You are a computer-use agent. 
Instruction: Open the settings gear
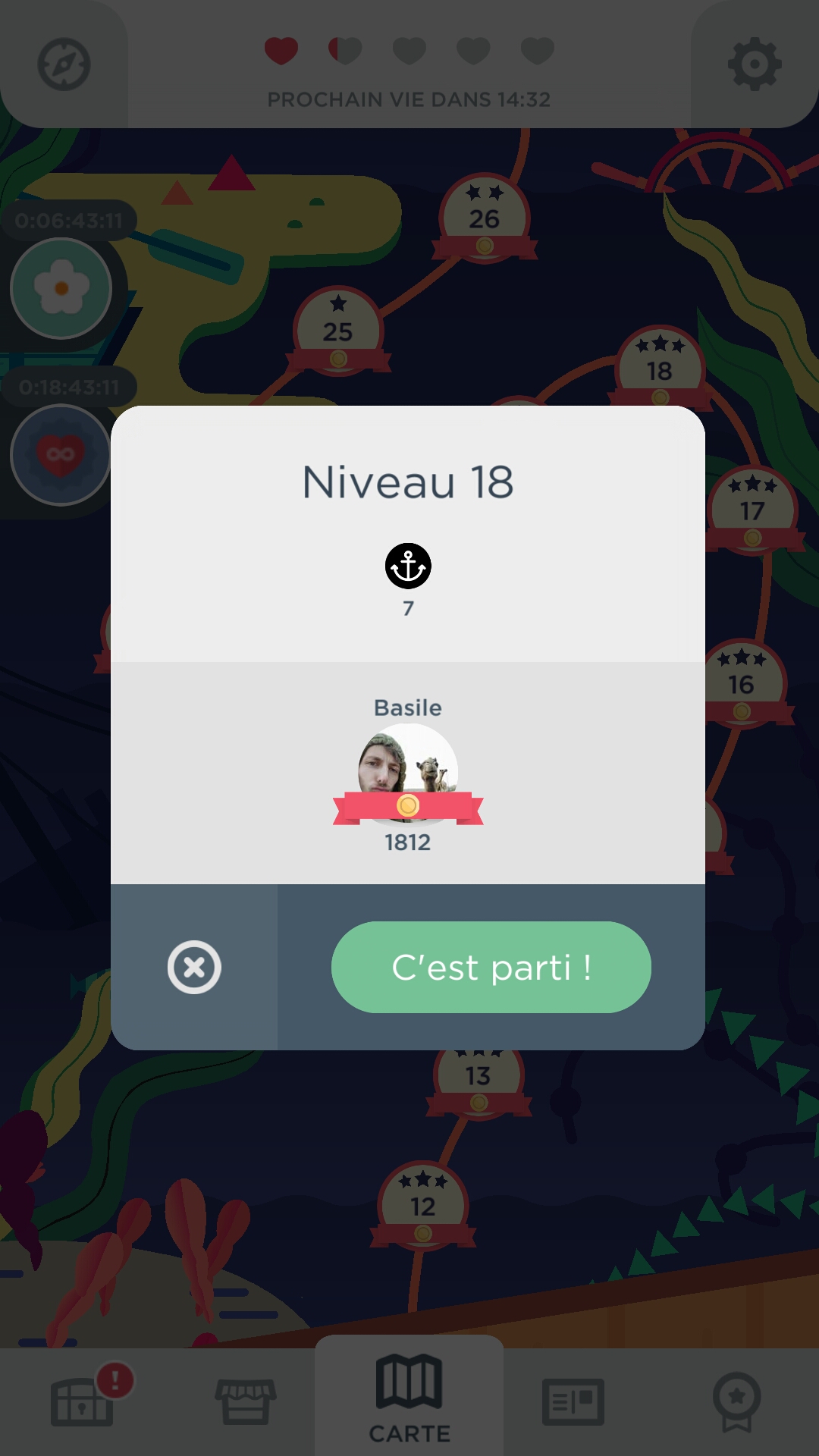(754, 64)
